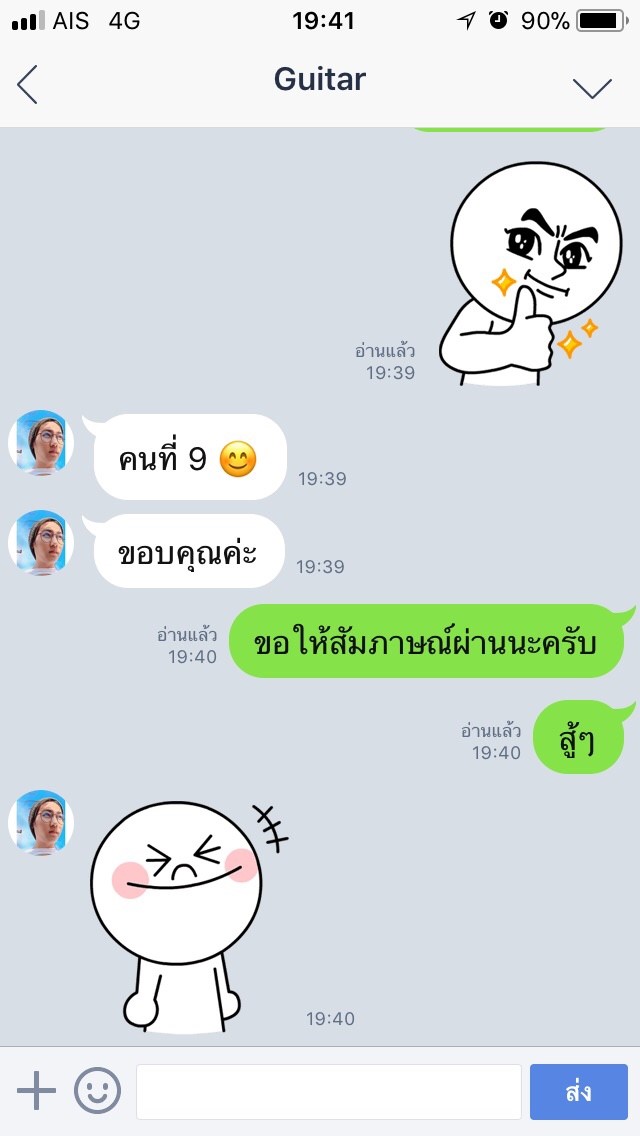Tap the blue ส่ง send button
This screenshot has height=1136, width=640.
(x=578, y=1091)
